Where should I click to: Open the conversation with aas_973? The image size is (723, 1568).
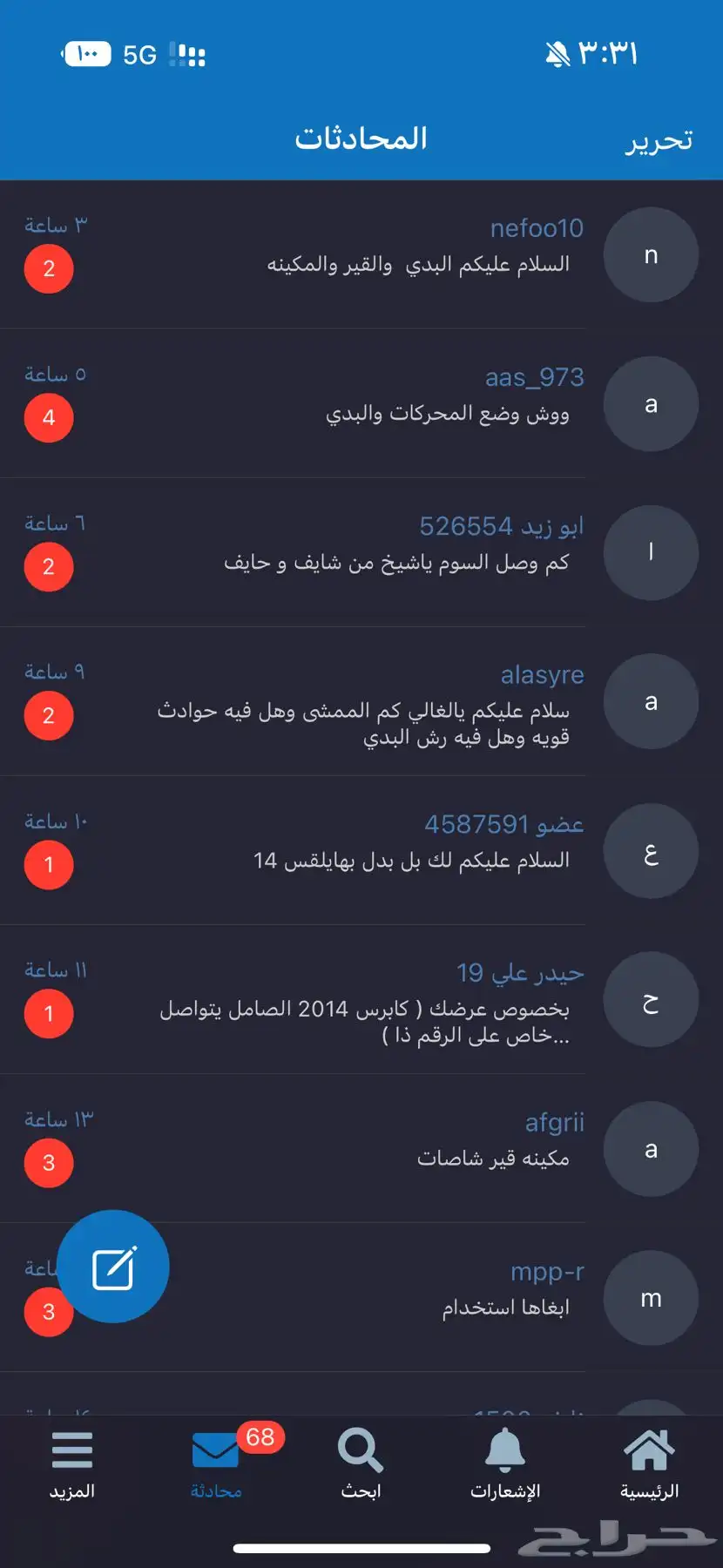coord(361,403)
